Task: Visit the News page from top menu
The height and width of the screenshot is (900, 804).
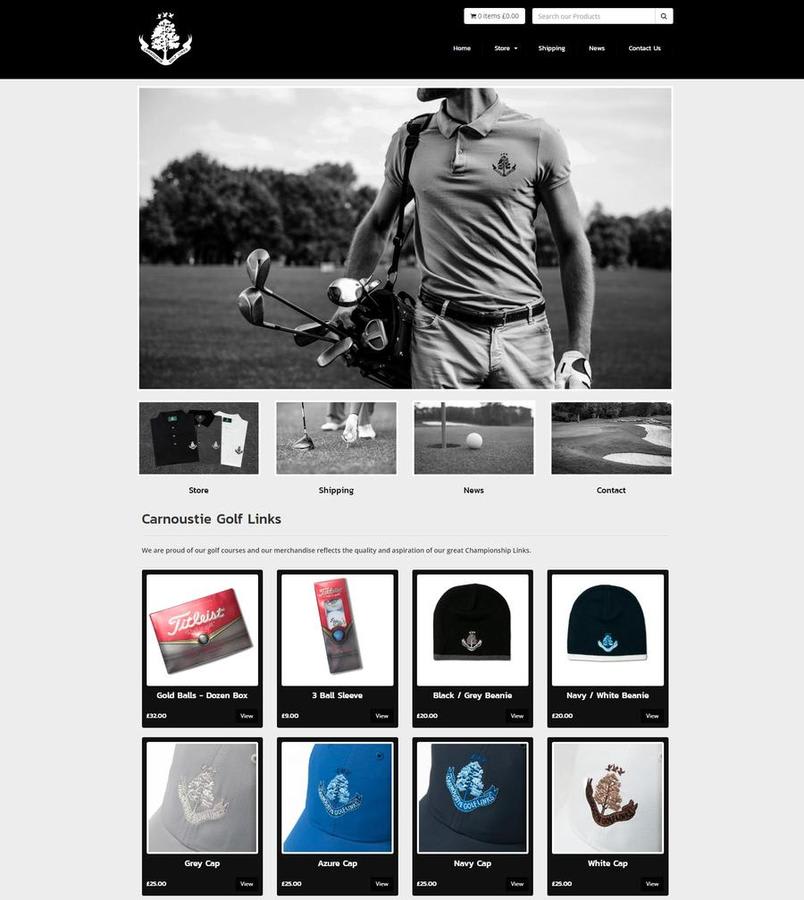Action: (x=596, y=48)
